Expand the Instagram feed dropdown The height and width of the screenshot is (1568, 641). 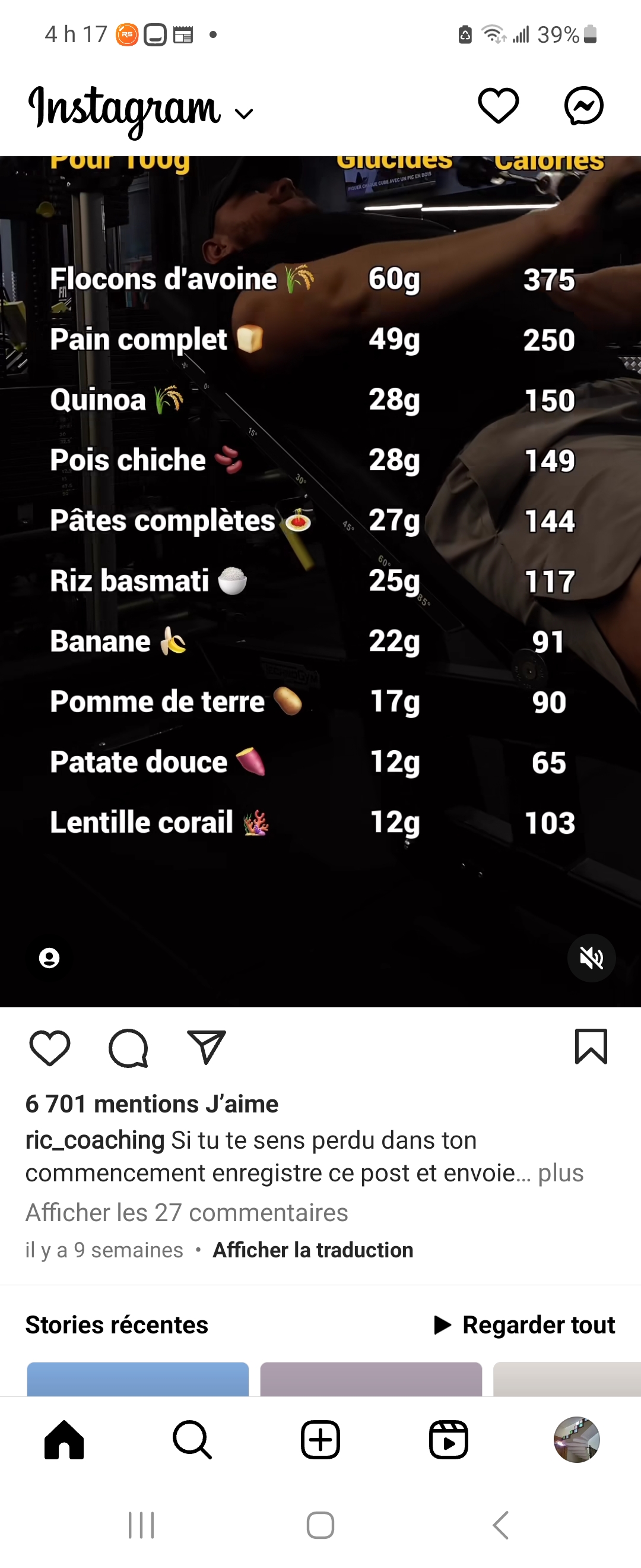(244, 114)
